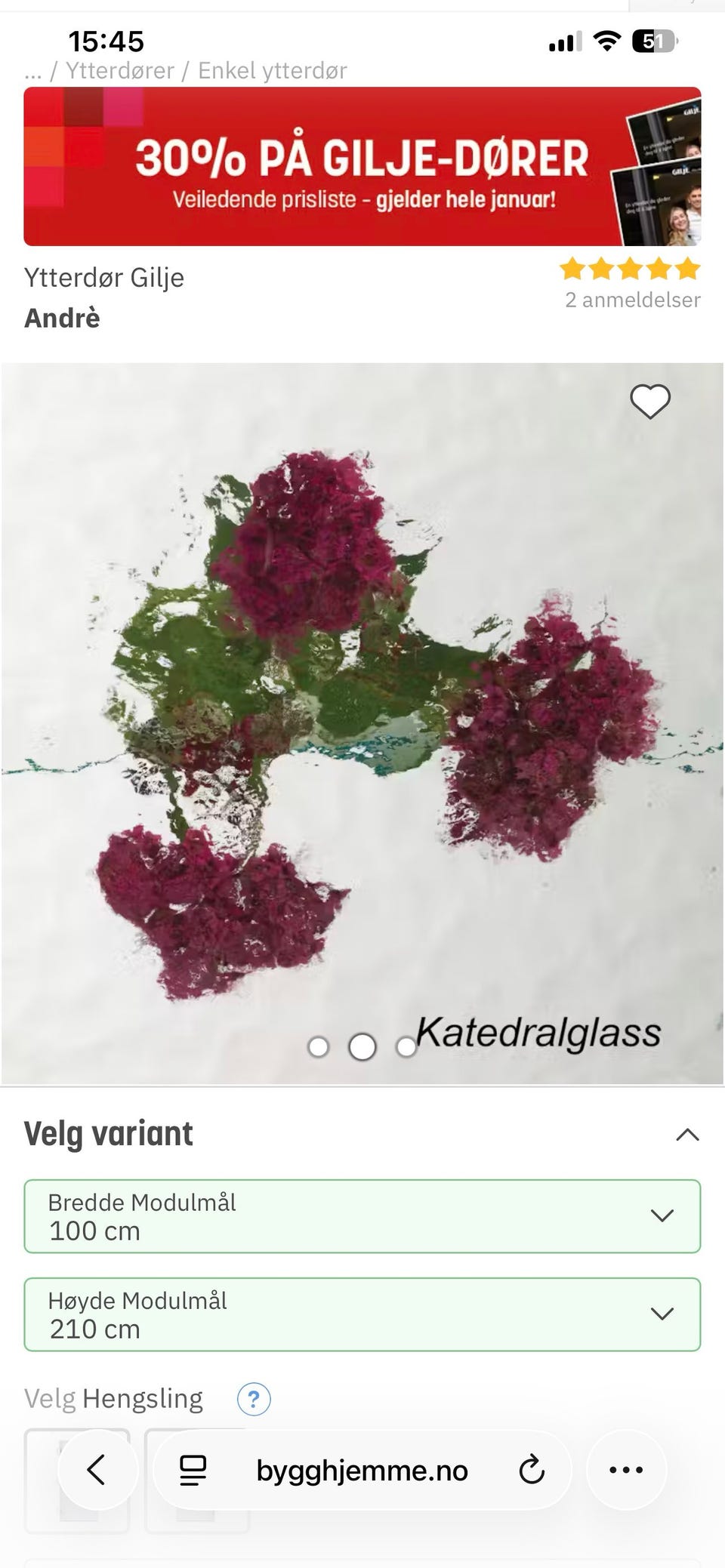Select the first carousel dot

(319, 1047)
